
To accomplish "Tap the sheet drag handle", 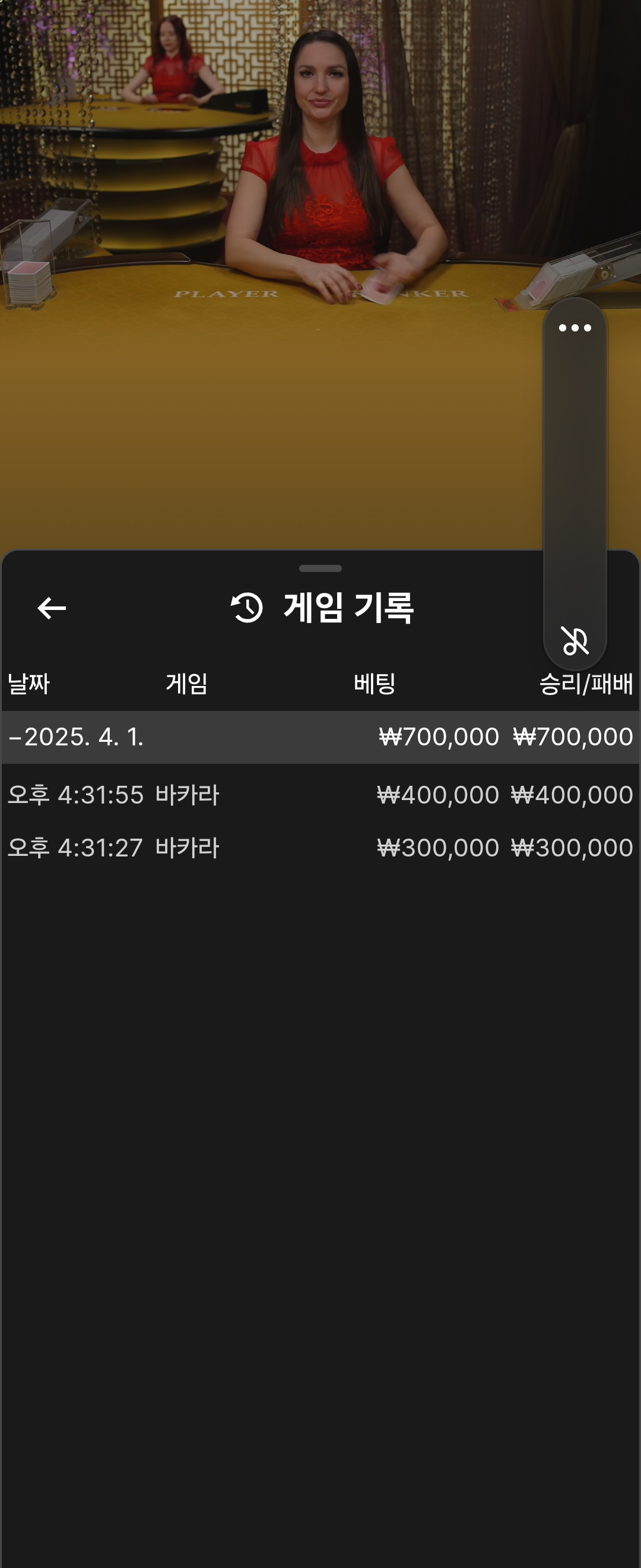I will [x=320, y=568].
